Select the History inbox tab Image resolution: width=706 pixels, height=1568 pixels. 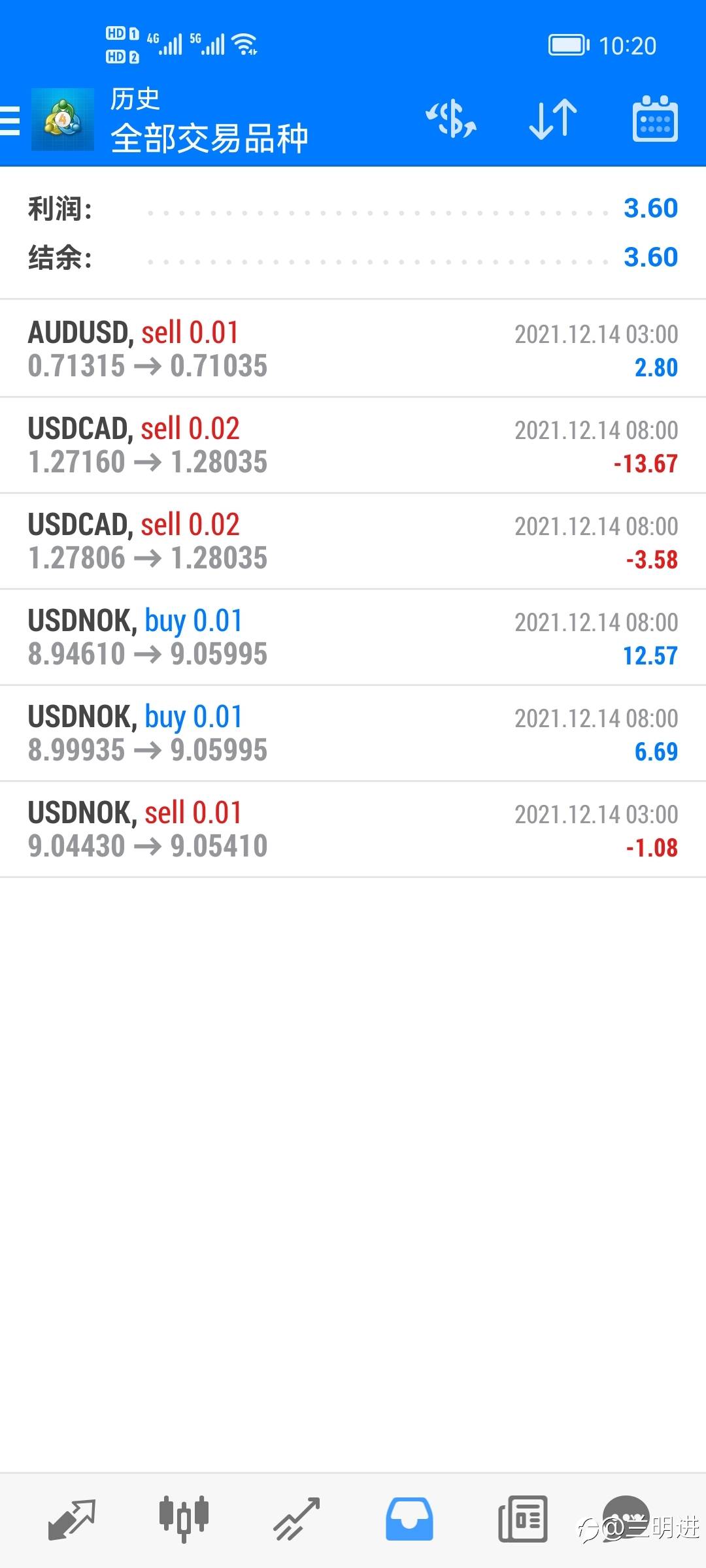tap(409, 1518)
